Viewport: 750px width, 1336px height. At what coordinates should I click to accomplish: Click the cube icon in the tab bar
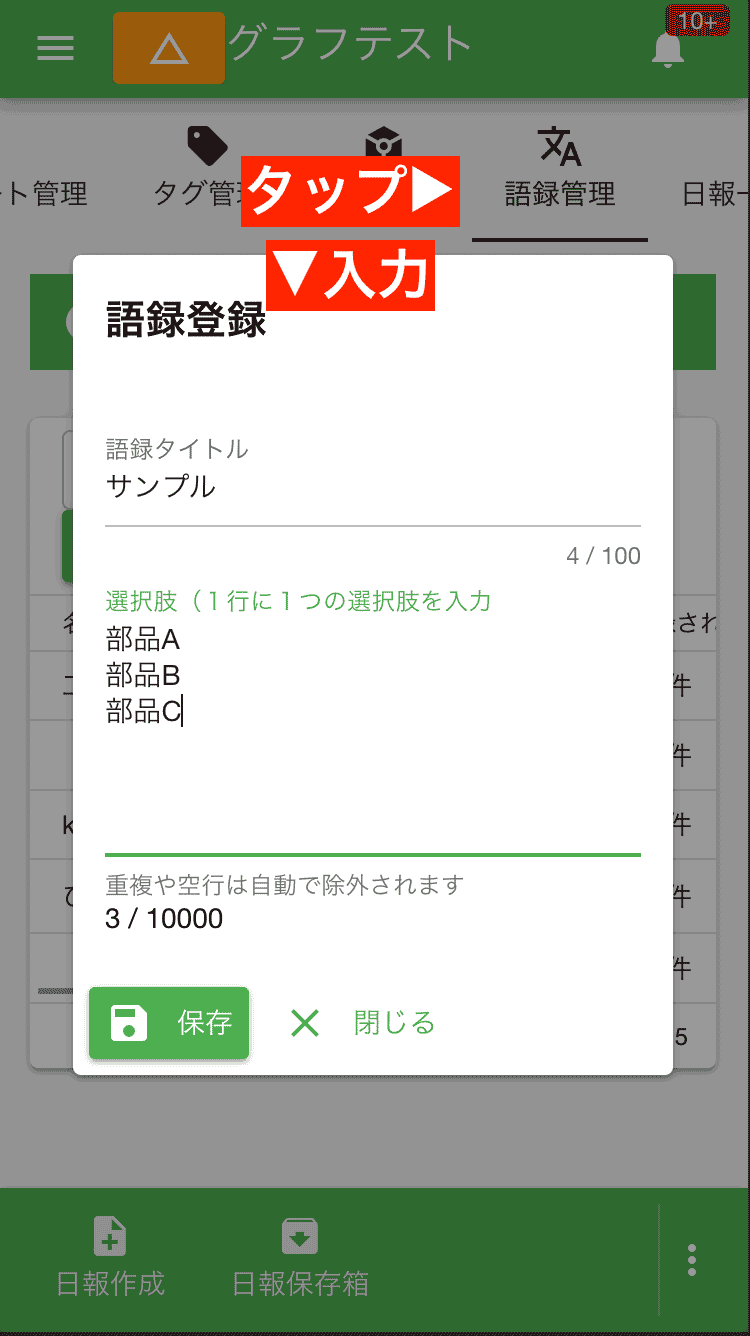(383, 145)
